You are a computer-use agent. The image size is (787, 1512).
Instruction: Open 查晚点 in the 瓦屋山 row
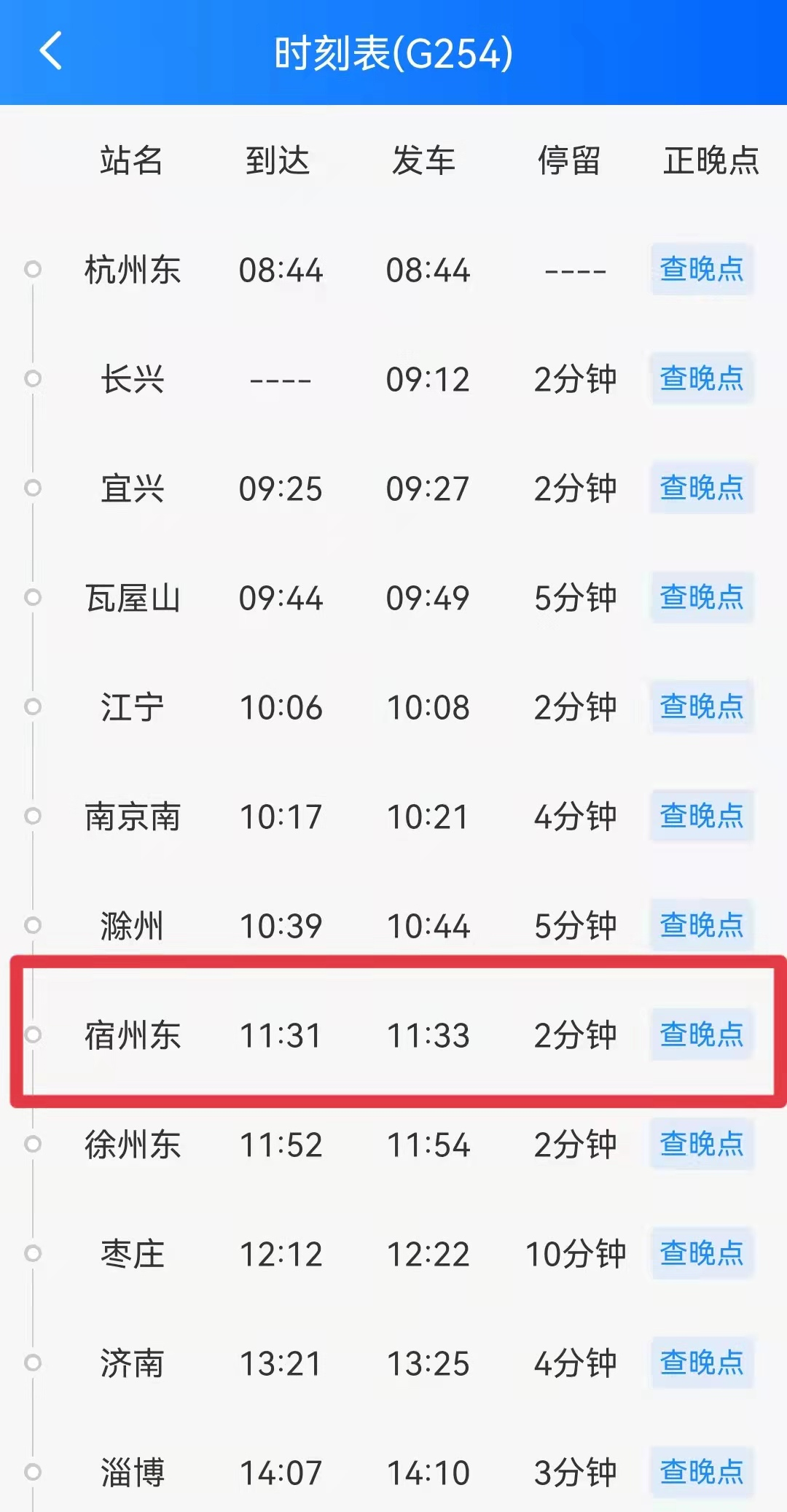coord(702,597)
